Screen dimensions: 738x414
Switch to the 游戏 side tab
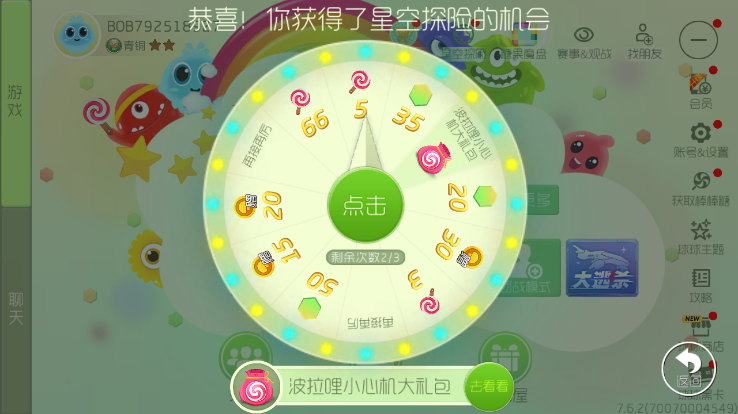point(15,100)
